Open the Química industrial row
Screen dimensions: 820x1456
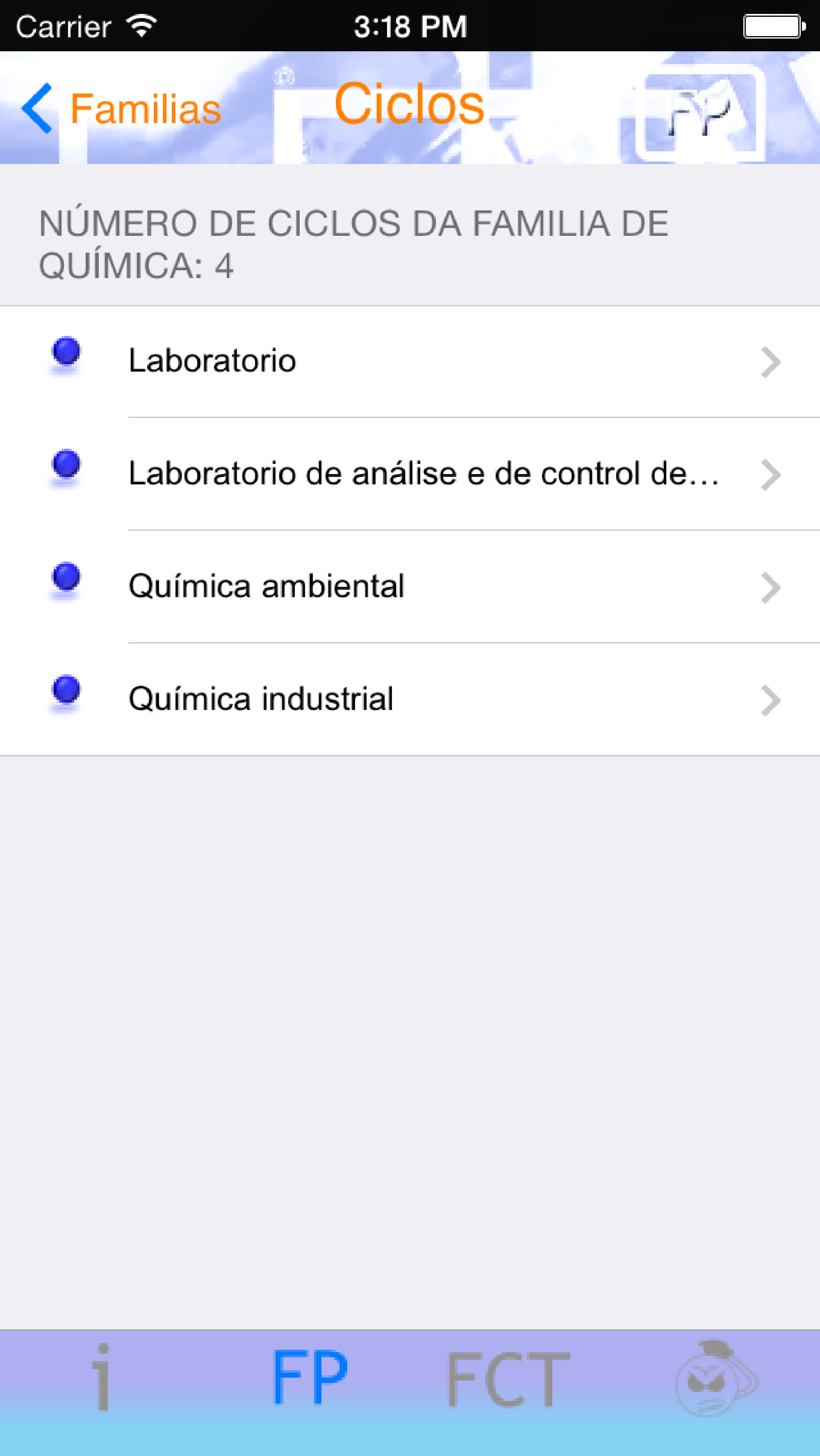click(x=410, y=699)
